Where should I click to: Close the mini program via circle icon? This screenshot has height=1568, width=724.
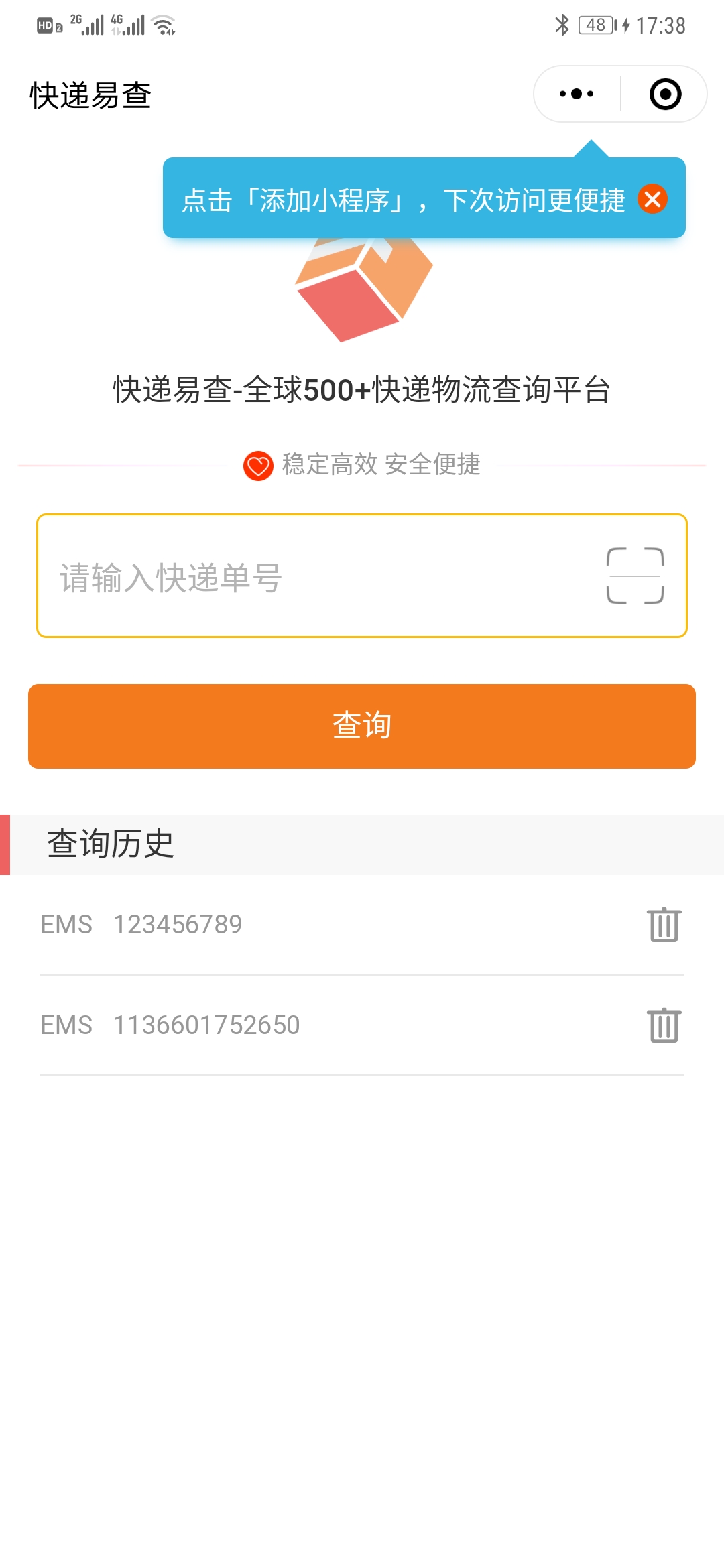(665, 94)
